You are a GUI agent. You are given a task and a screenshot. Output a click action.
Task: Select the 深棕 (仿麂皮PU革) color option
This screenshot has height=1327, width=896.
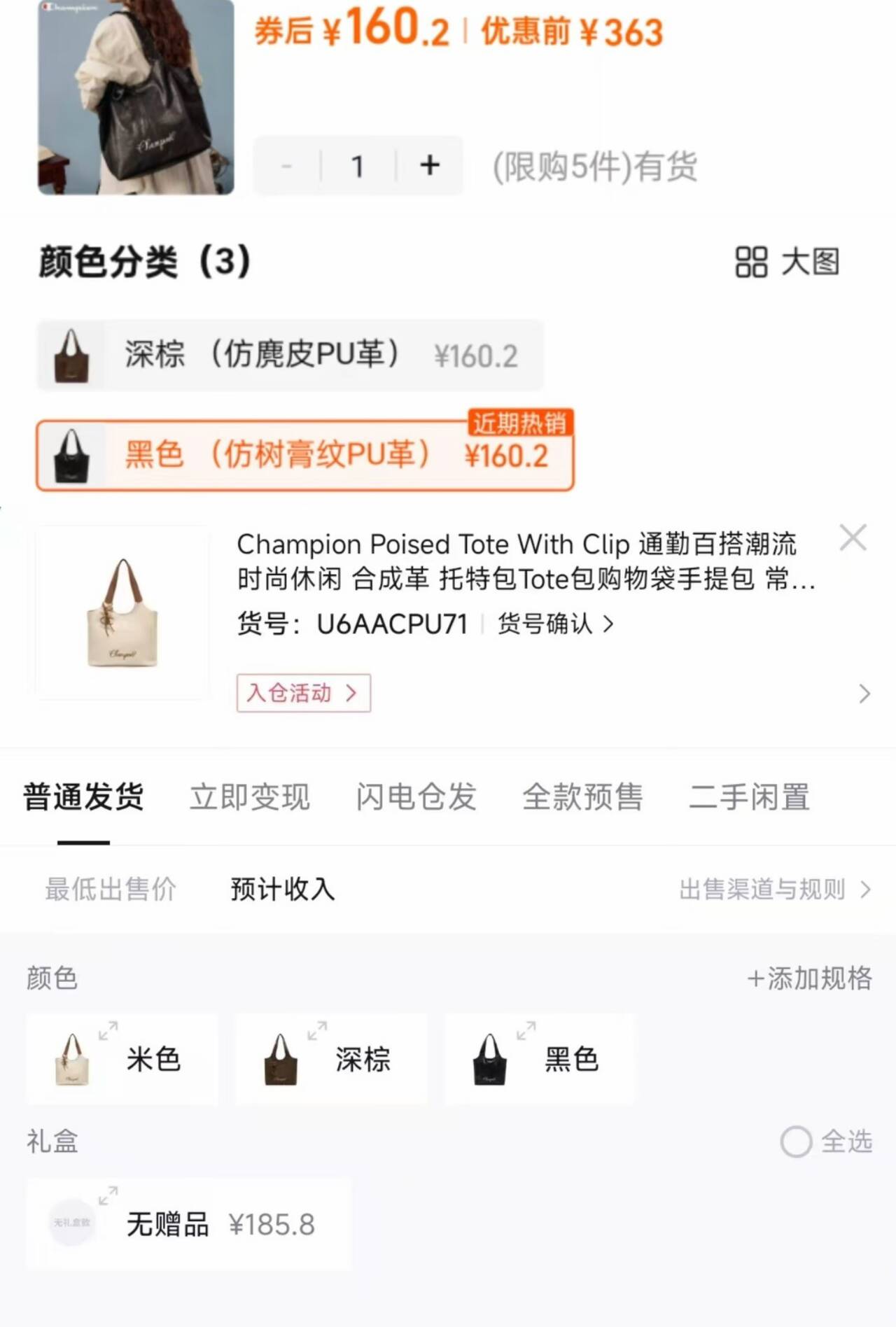(x=290, y=356)
